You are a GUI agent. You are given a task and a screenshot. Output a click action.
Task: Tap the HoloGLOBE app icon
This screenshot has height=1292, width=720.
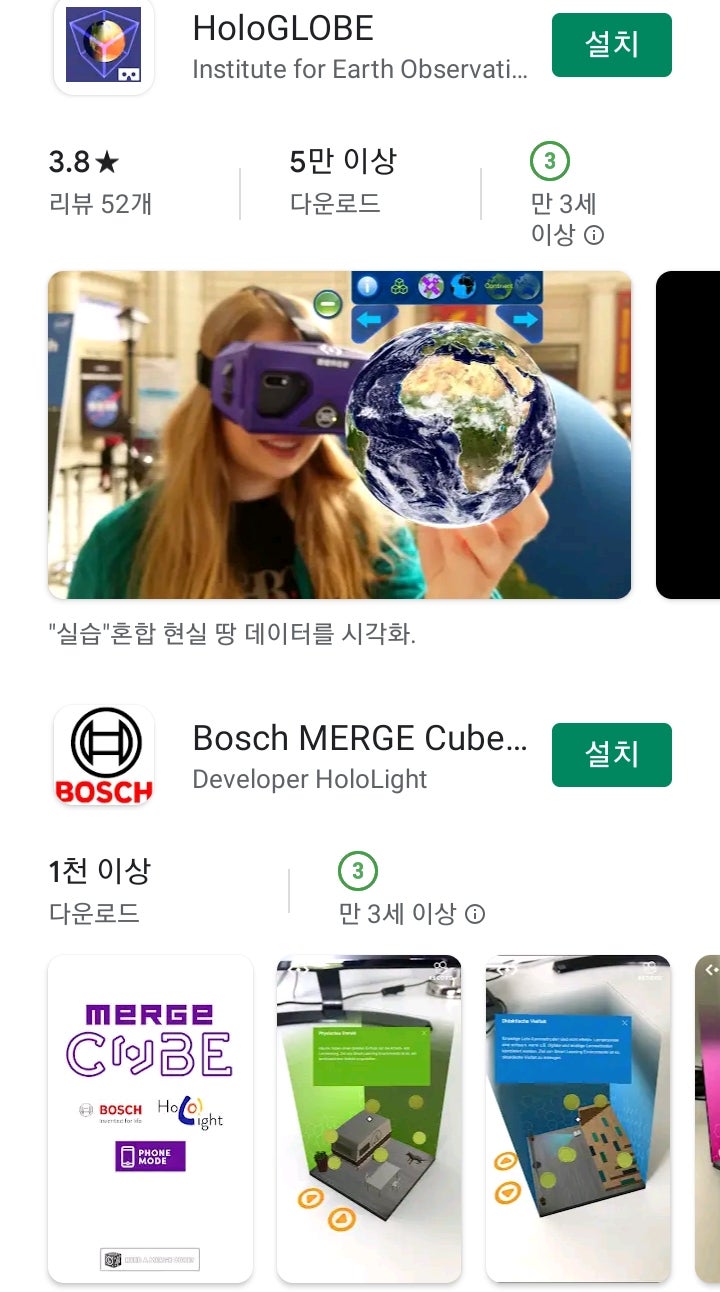103,45
